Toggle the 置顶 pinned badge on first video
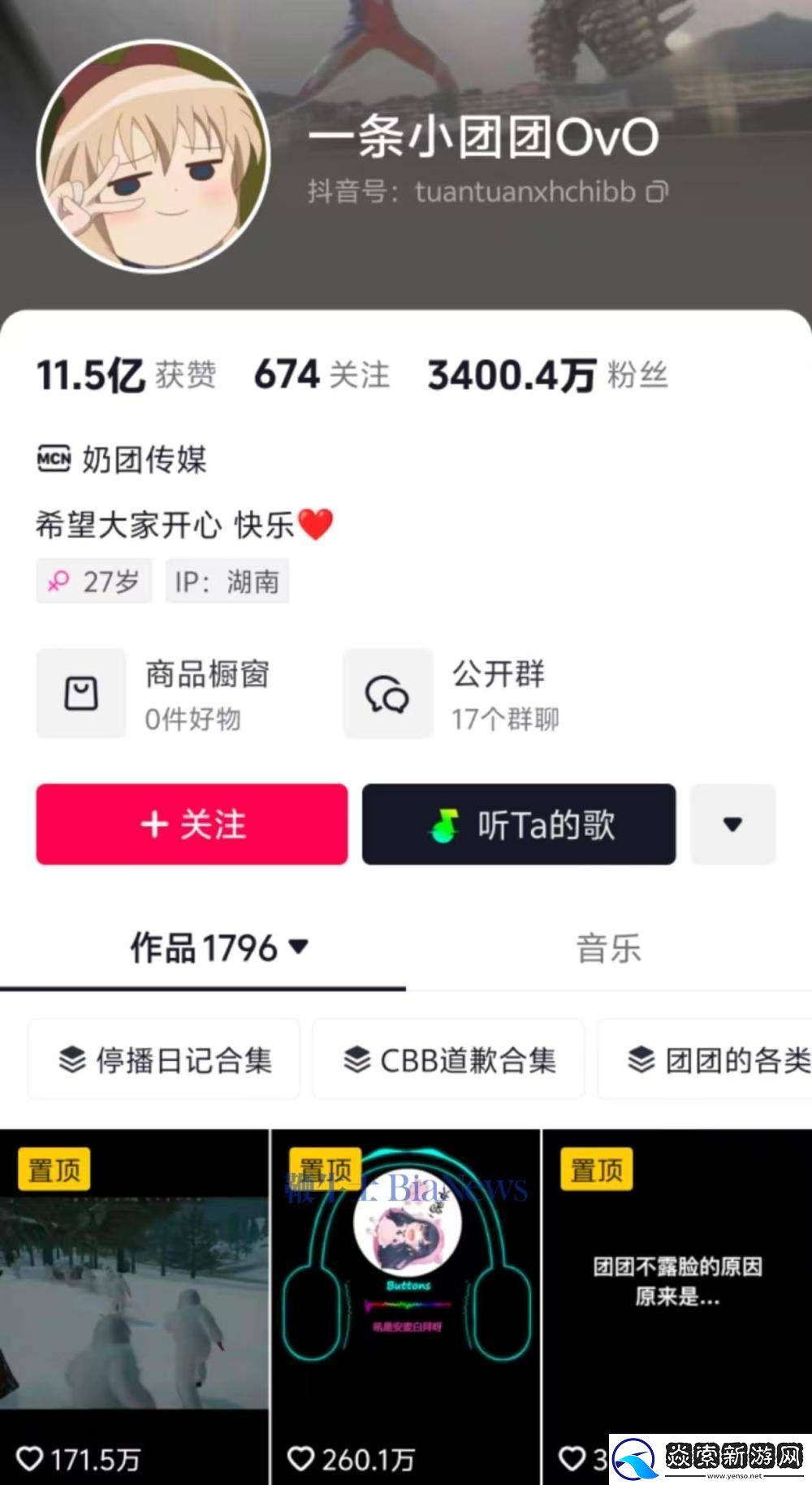 click(54, 1170)
